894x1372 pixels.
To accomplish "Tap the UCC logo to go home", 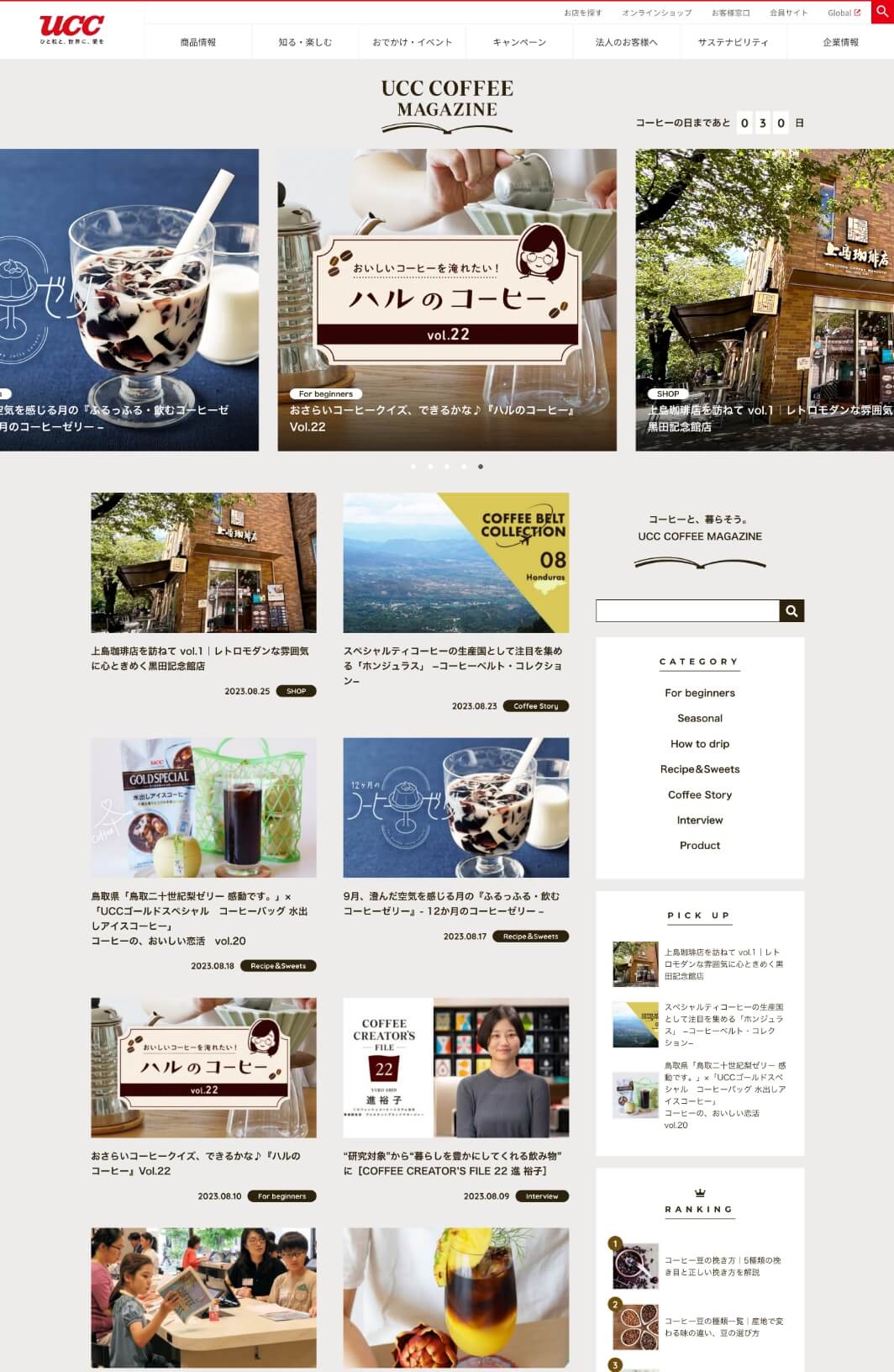I will [72, 29].
